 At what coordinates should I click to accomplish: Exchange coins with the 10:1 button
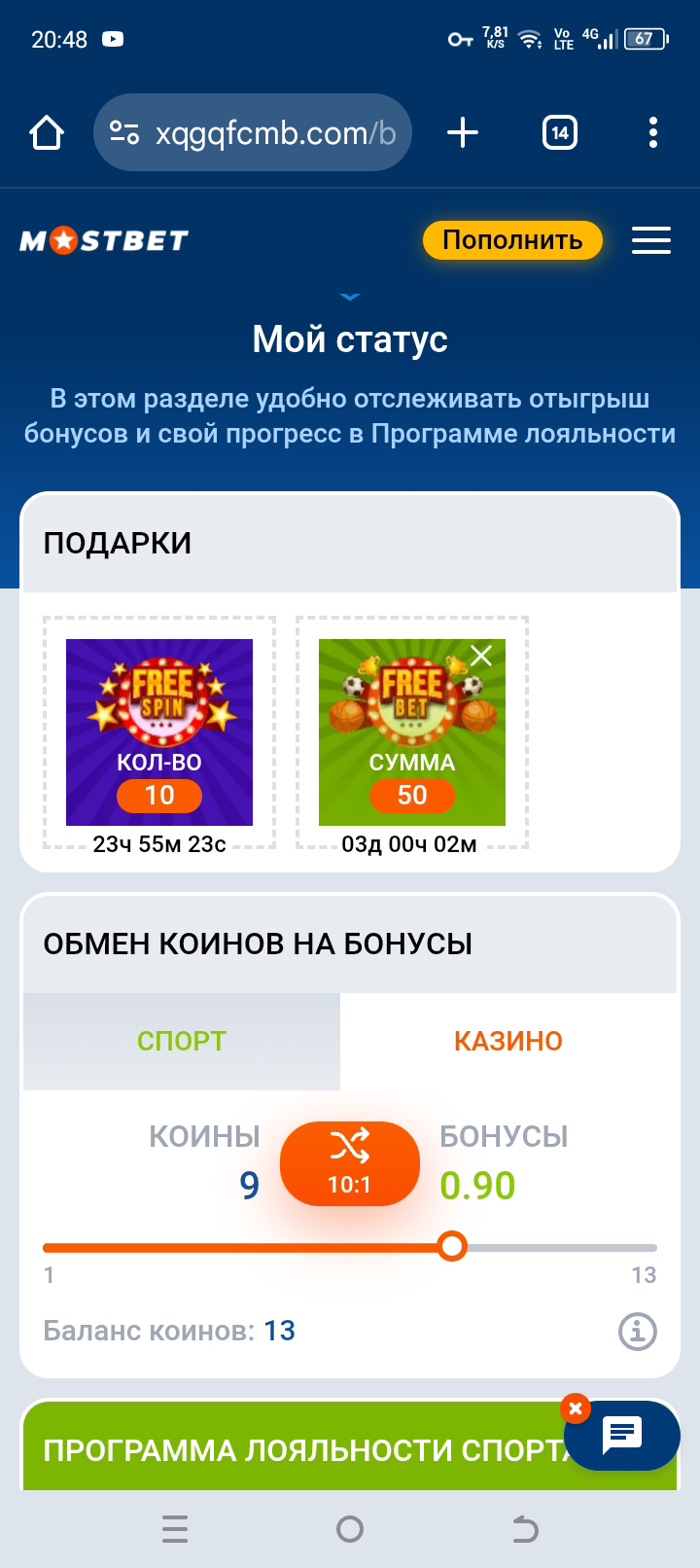pyautogui.click(x=350, y=1163)
